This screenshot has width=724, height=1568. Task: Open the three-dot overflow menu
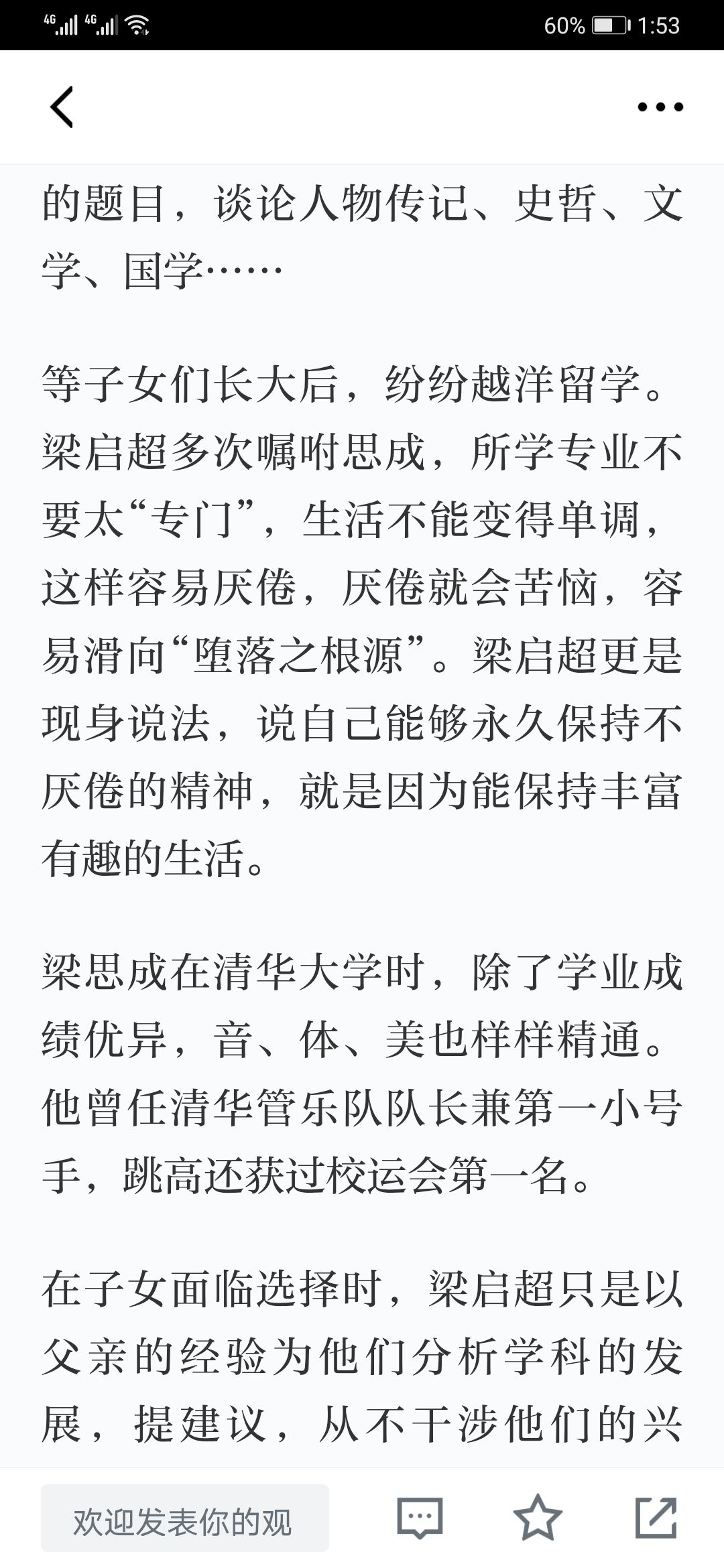[660, 107]
